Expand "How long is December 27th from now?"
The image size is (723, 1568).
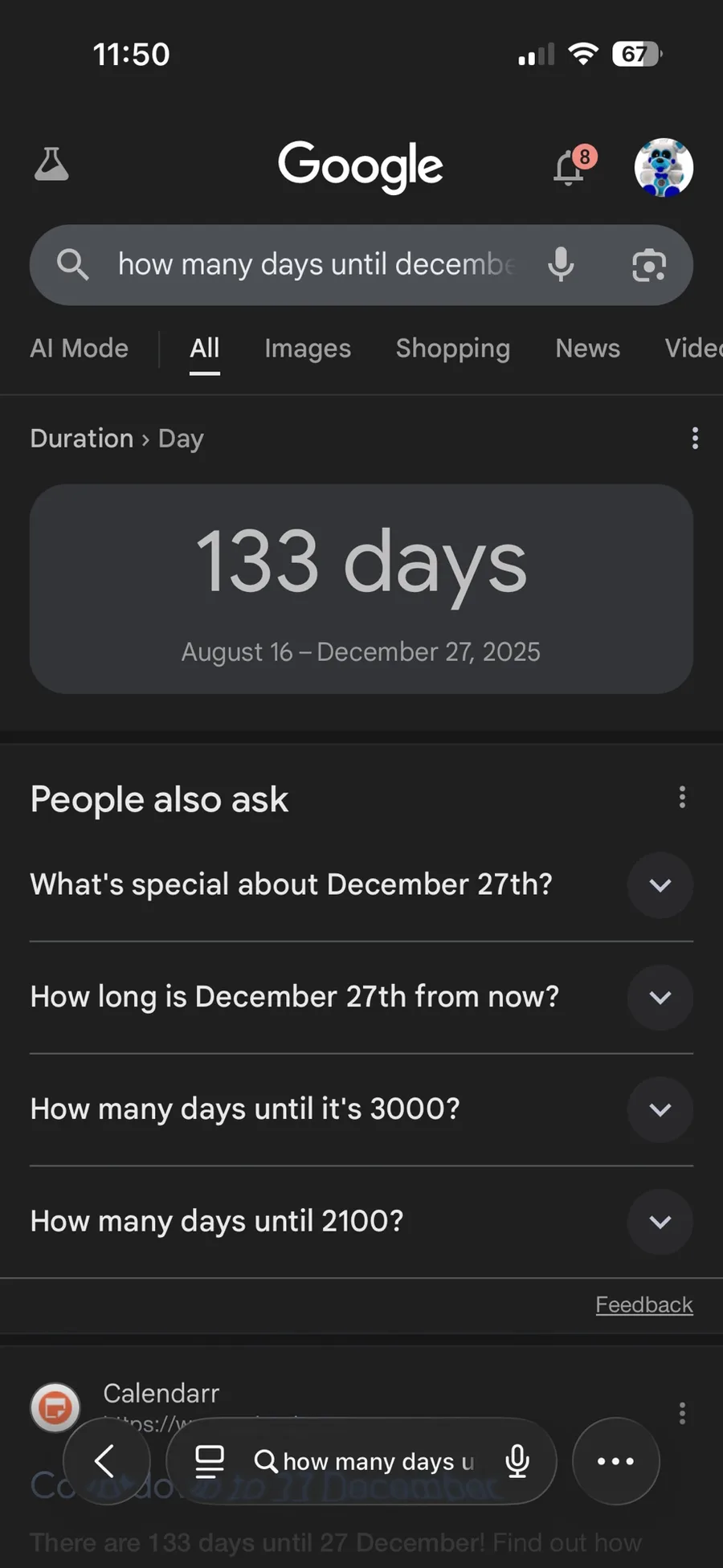pos(361,998)
